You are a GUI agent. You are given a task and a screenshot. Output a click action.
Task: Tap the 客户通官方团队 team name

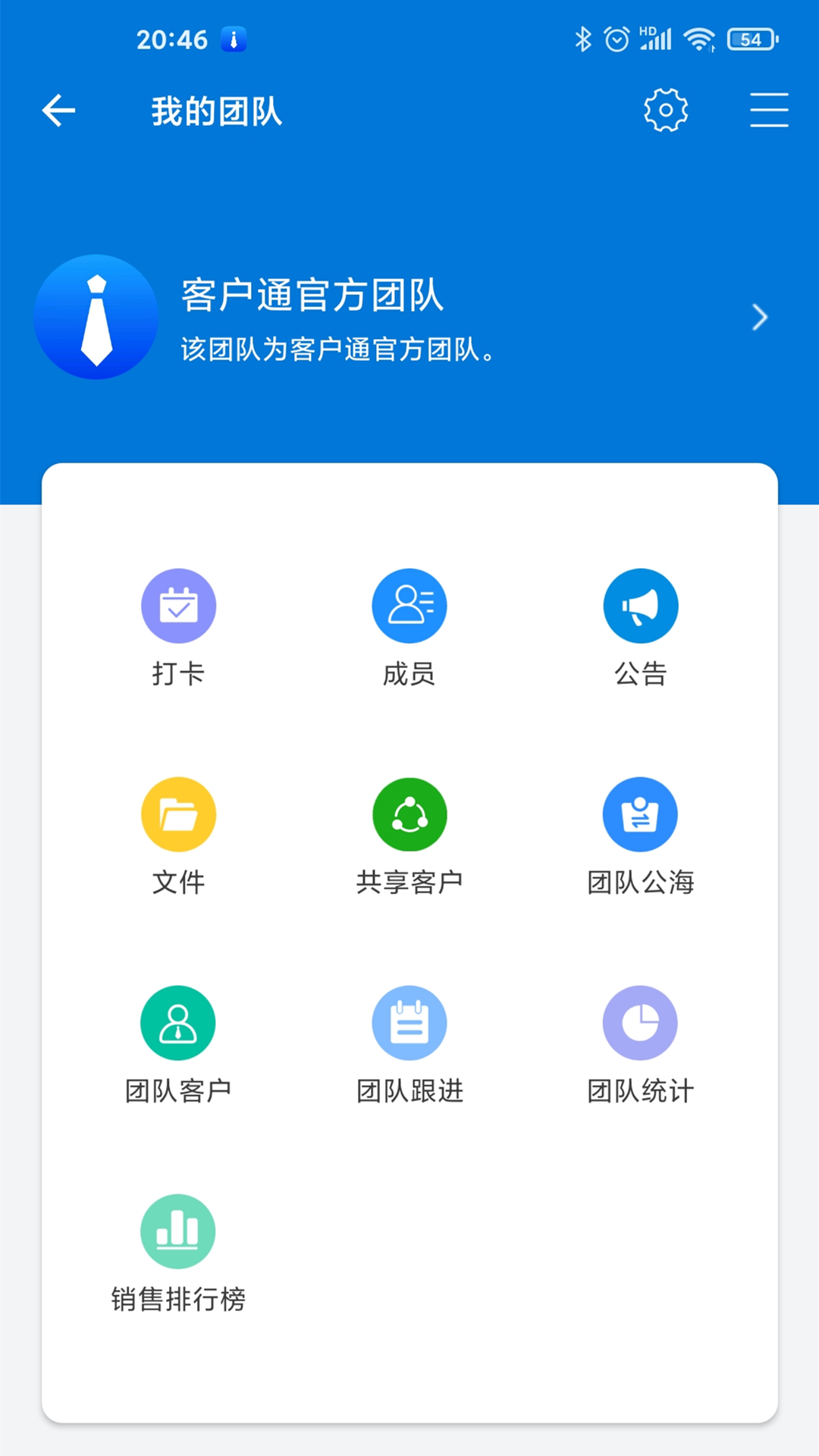pos(314,297)
